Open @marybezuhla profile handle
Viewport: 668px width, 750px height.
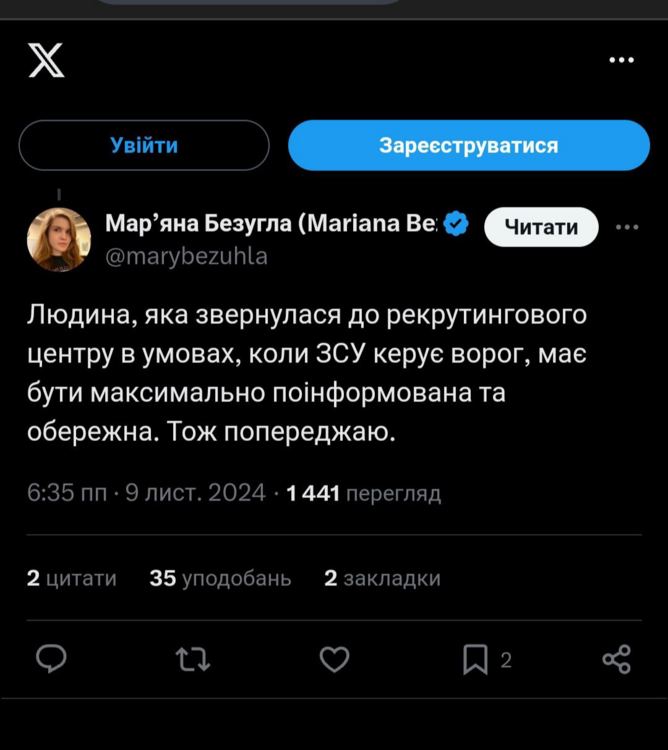click(186, 257)
